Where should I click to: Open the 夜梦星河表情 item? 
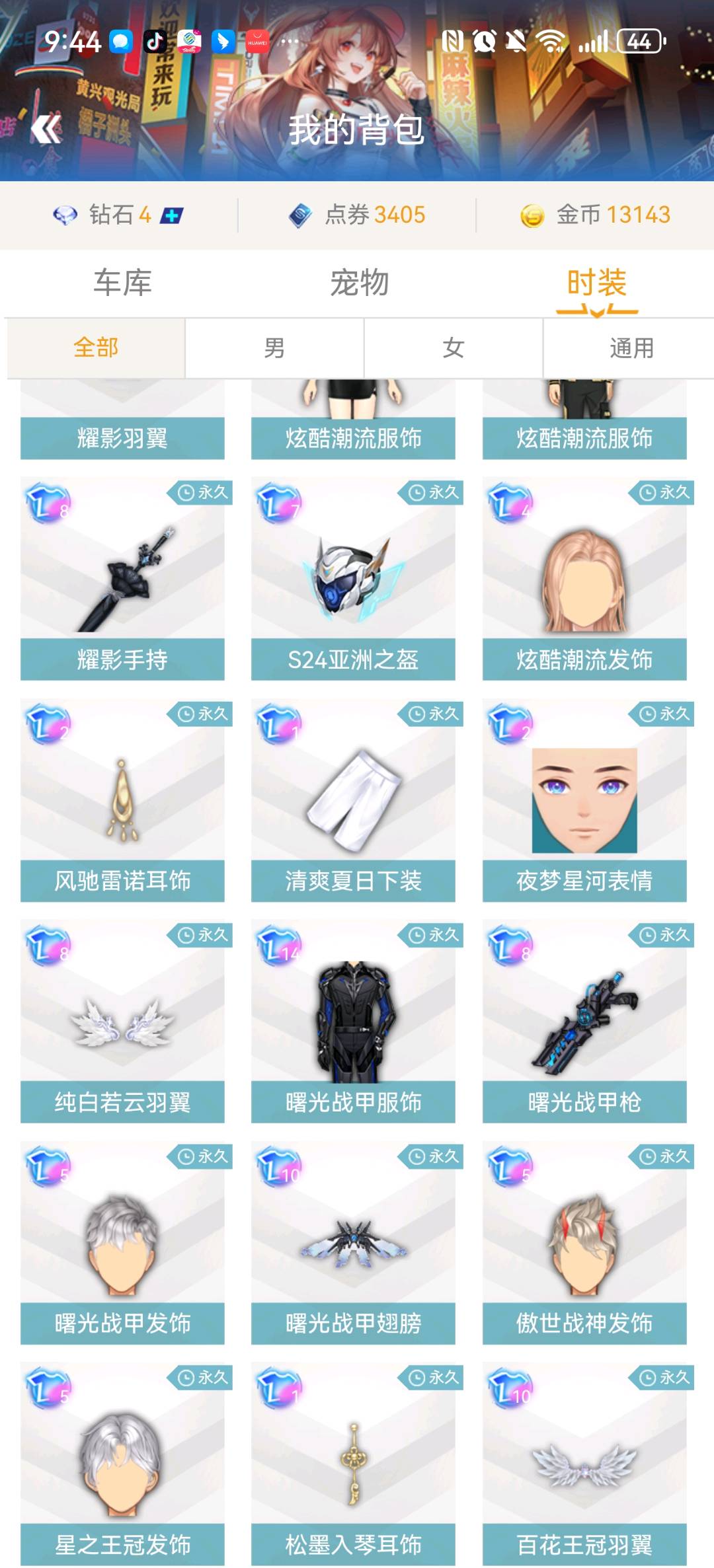tap(584, 800)
